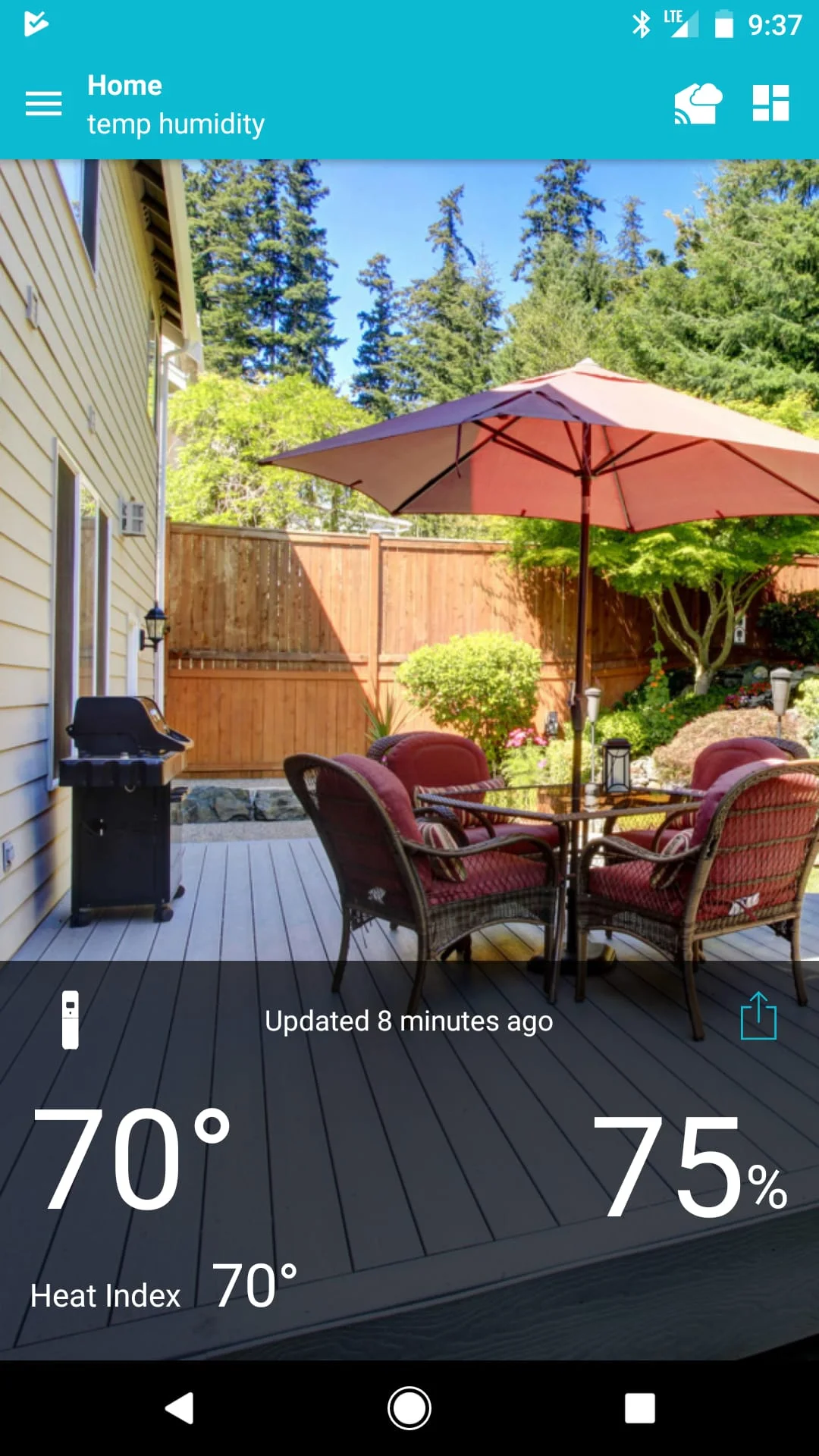Share the temp humidity reading
819x1456 pixels.
coord(758,1017)
